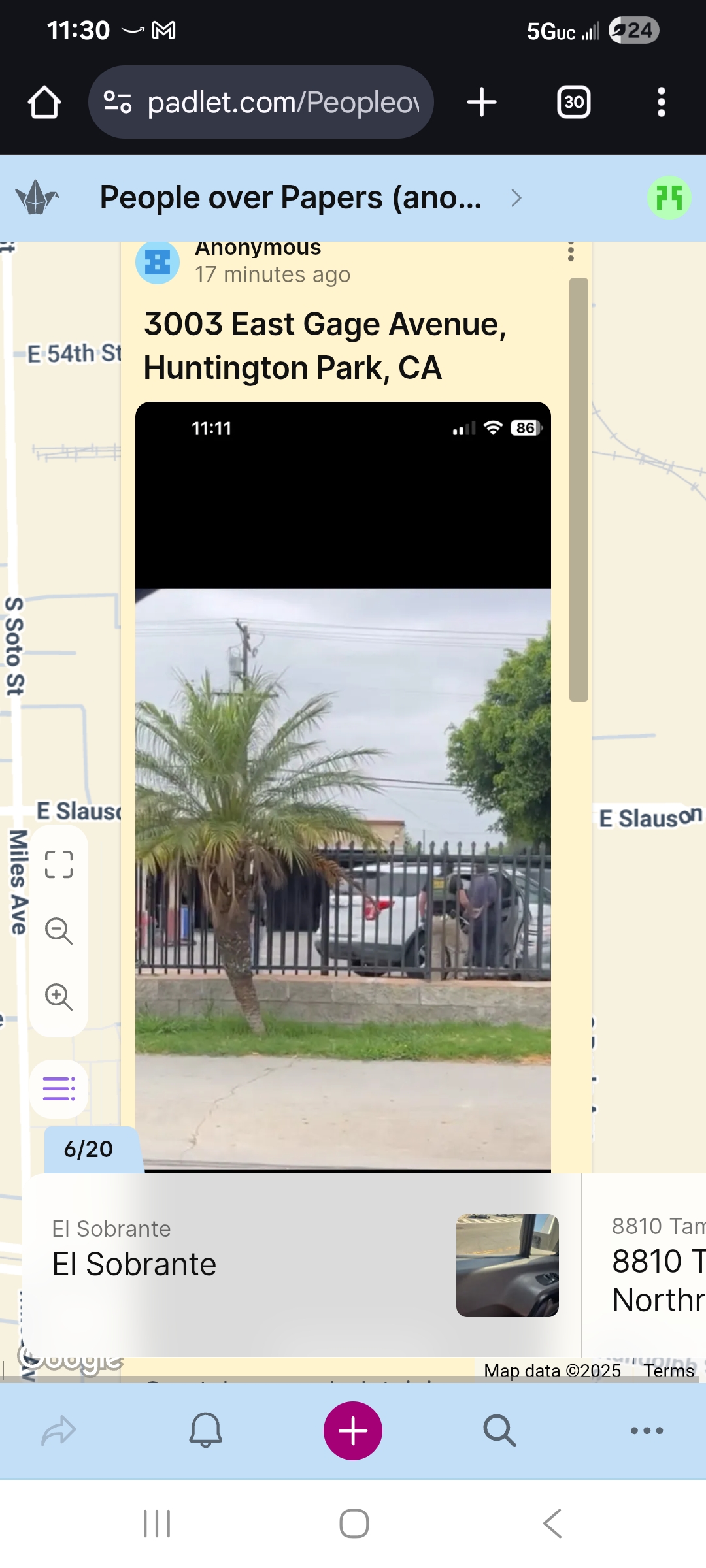Search posts on this padlet
The width and height of the screenshot is (706, 1568).
500,1431
